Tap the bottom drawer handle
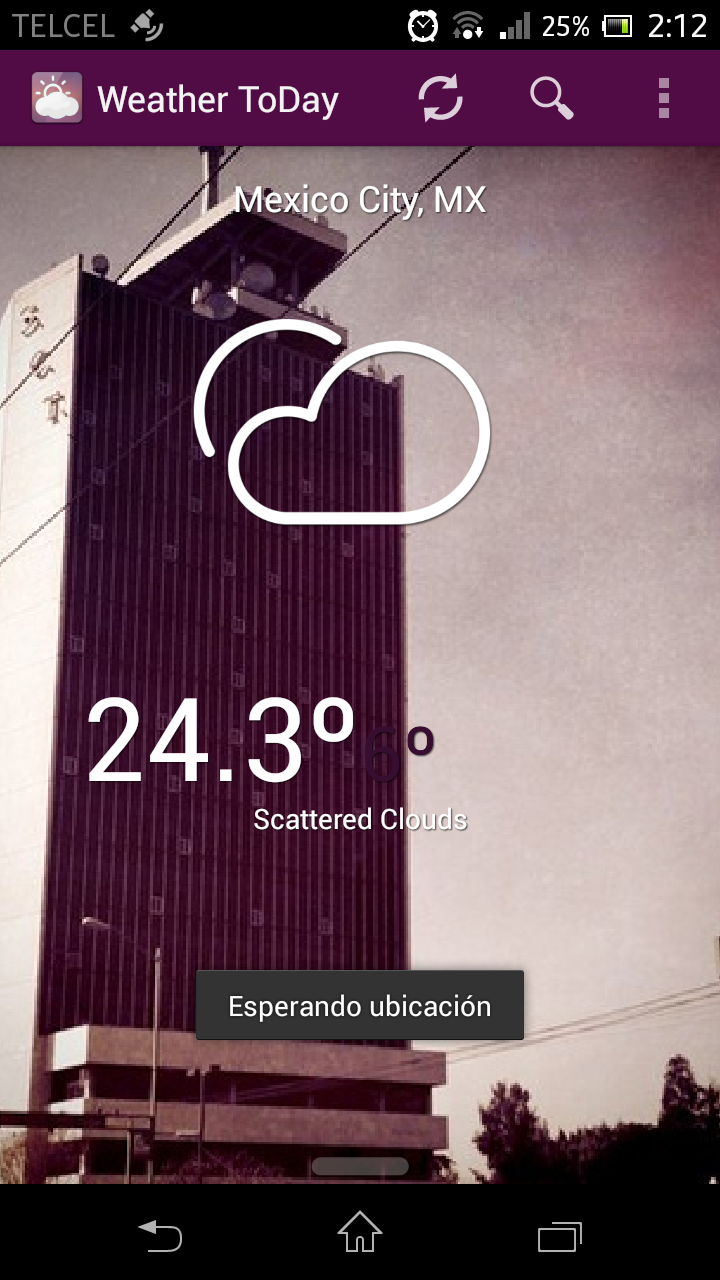The width and height of the screenshot is (720, 1280). pos(360,1166)
